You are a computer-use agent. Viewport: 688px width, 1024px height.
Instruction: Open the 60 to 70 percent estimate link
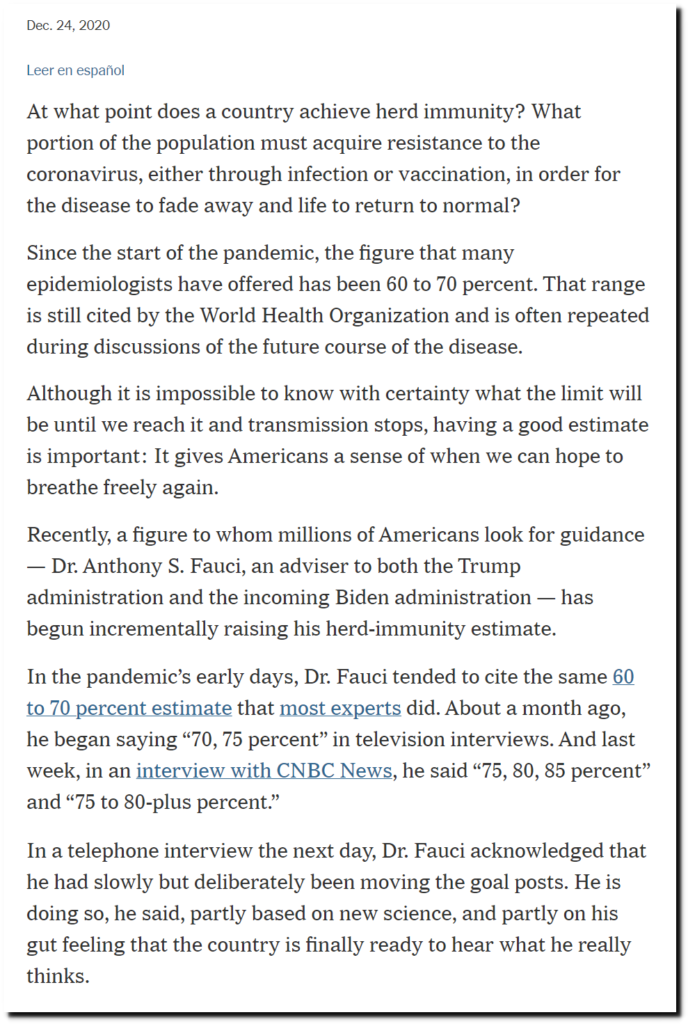click(129, 708)
